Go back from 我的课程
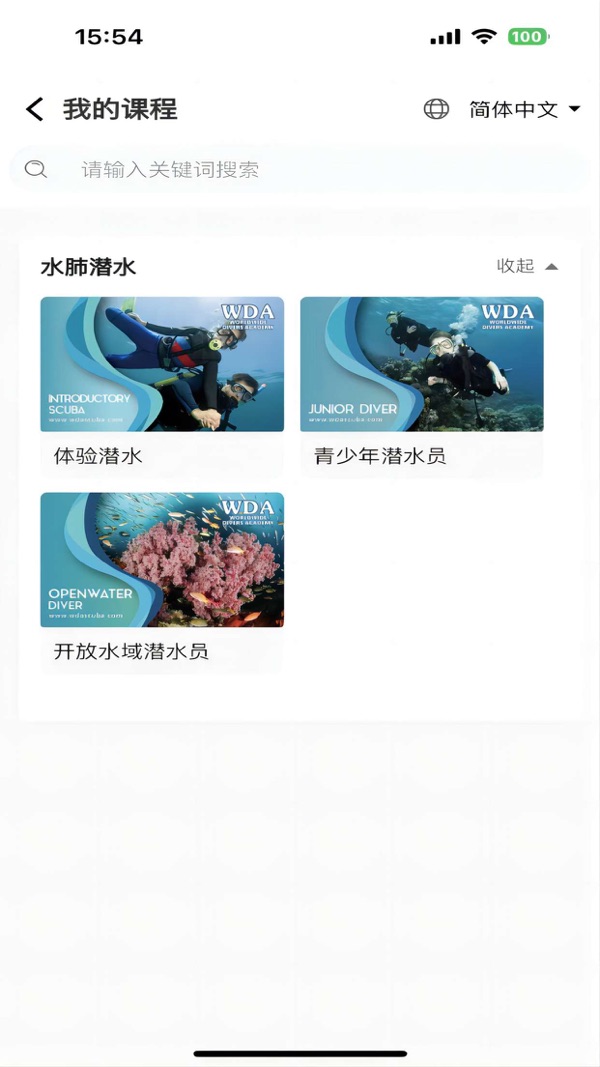The width and height of the screenshot is (600, 1067). (35, 109)
